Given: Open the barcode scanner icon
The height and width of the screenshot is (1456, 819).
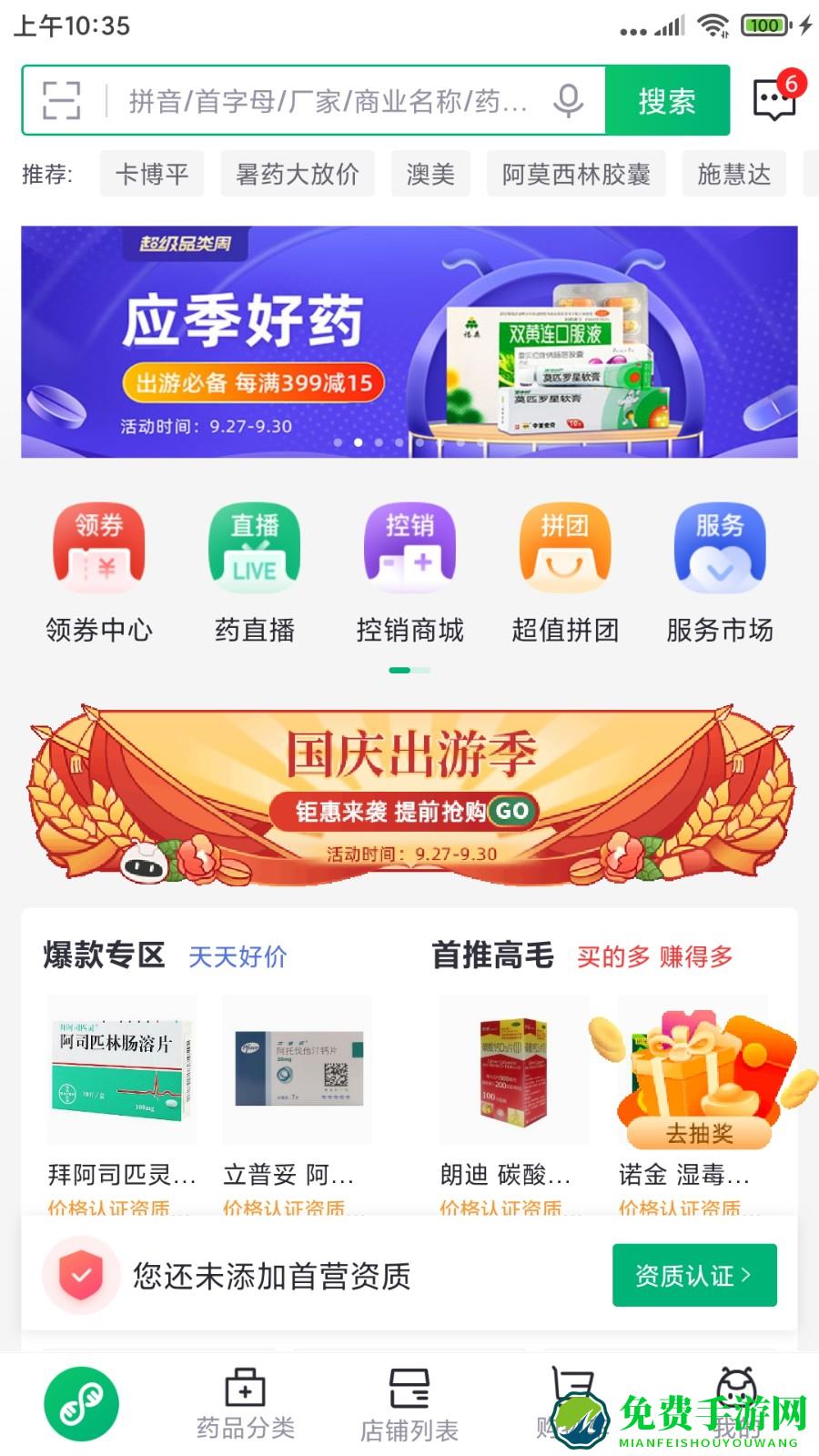Looking at the screenshot, I should click(x=62, y=99).
